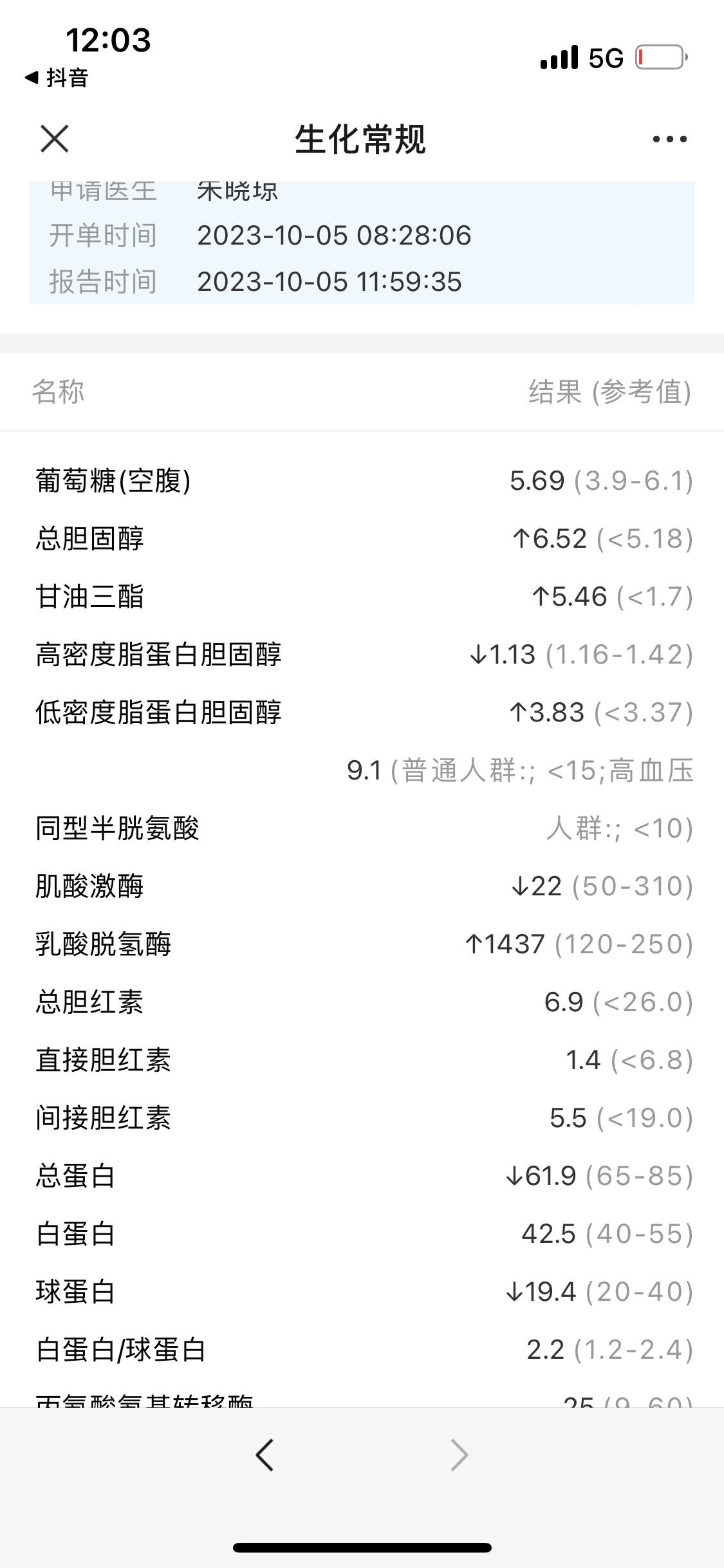Close the 生化常规 report page

(x=55, y=138)
